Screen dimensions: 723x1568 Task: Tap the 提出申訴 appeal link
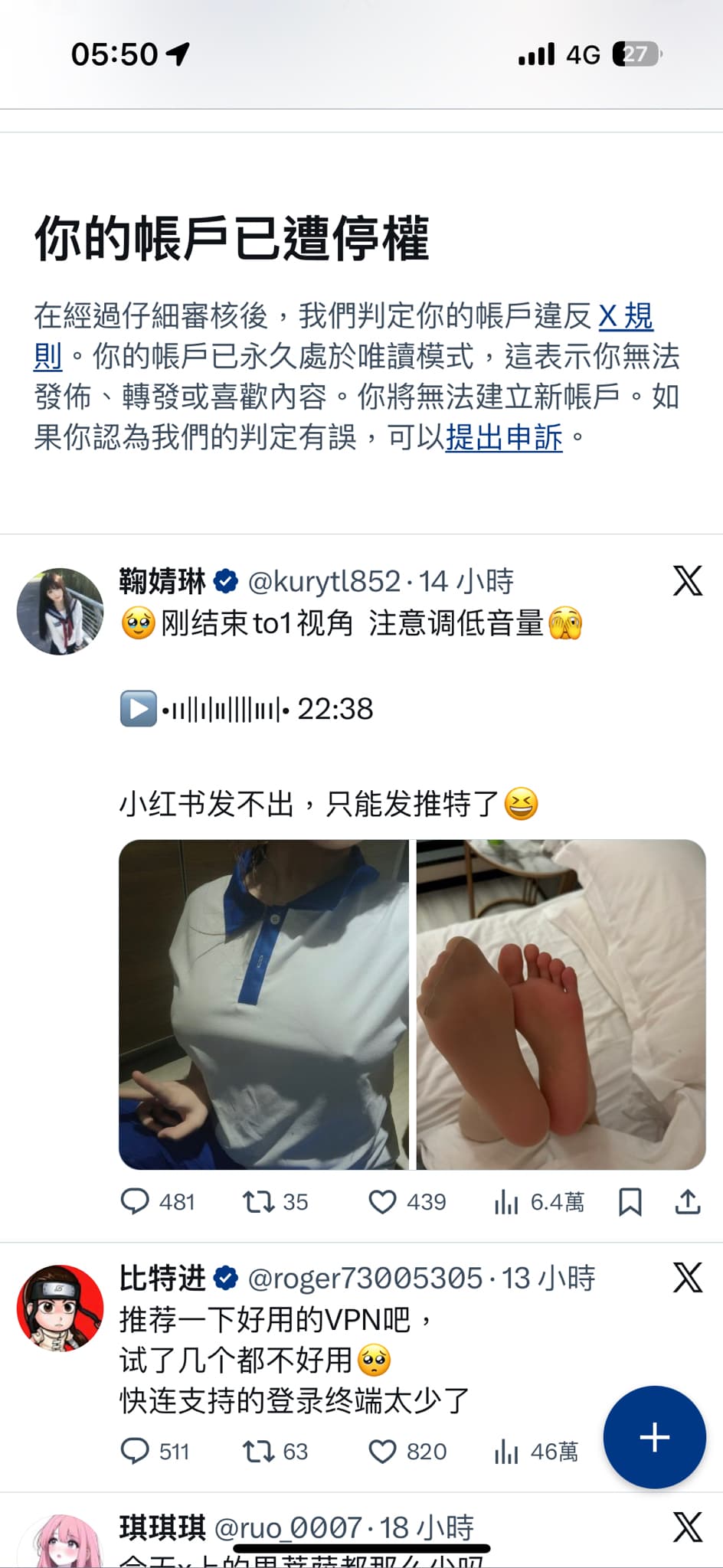(504, 437)
